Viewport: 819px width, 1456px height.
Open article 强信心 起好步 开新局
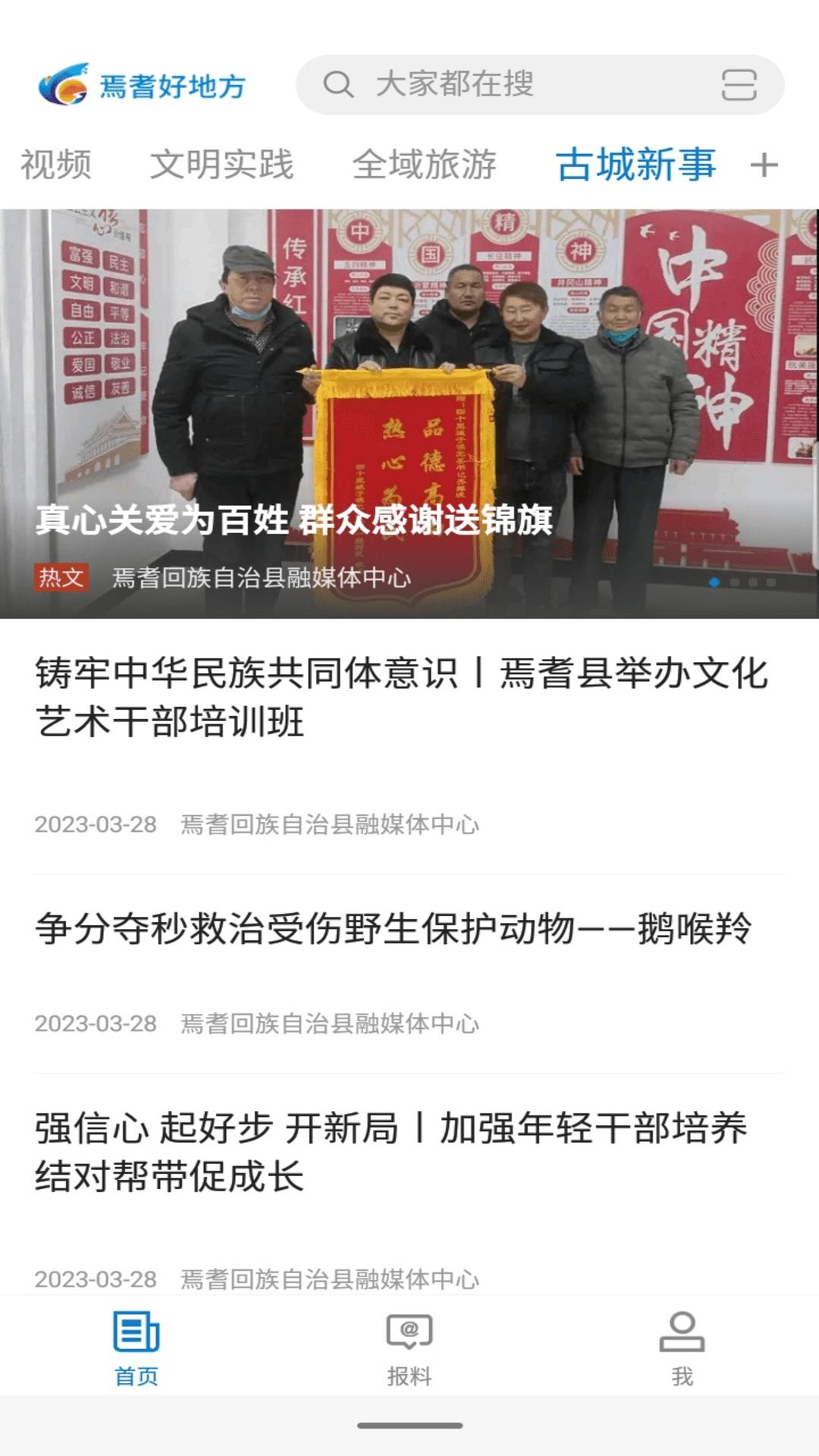(x=391, y=1153)
